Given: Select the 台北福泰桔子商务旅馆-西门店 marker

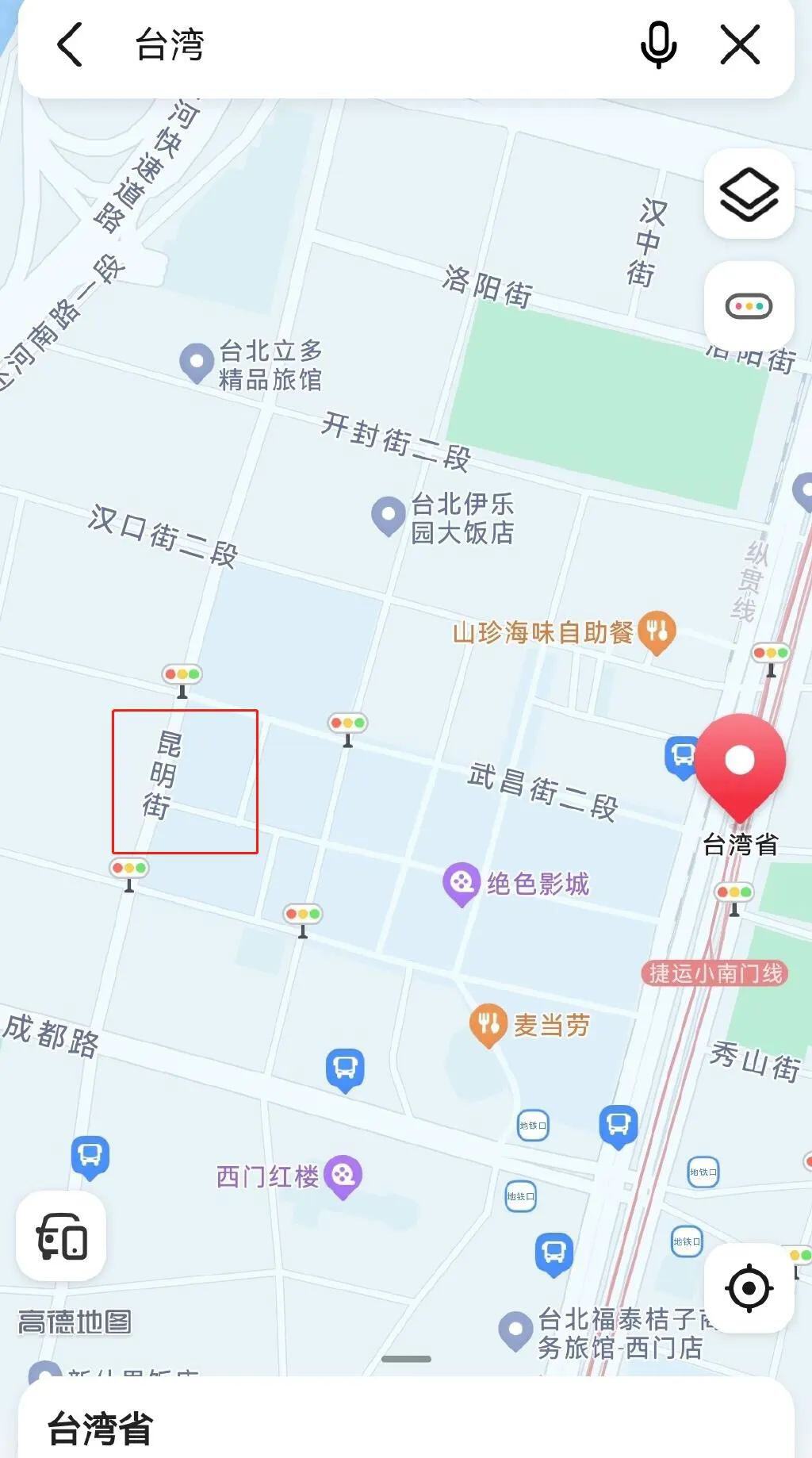Looking at the screenshot, I should [515, 1330].
